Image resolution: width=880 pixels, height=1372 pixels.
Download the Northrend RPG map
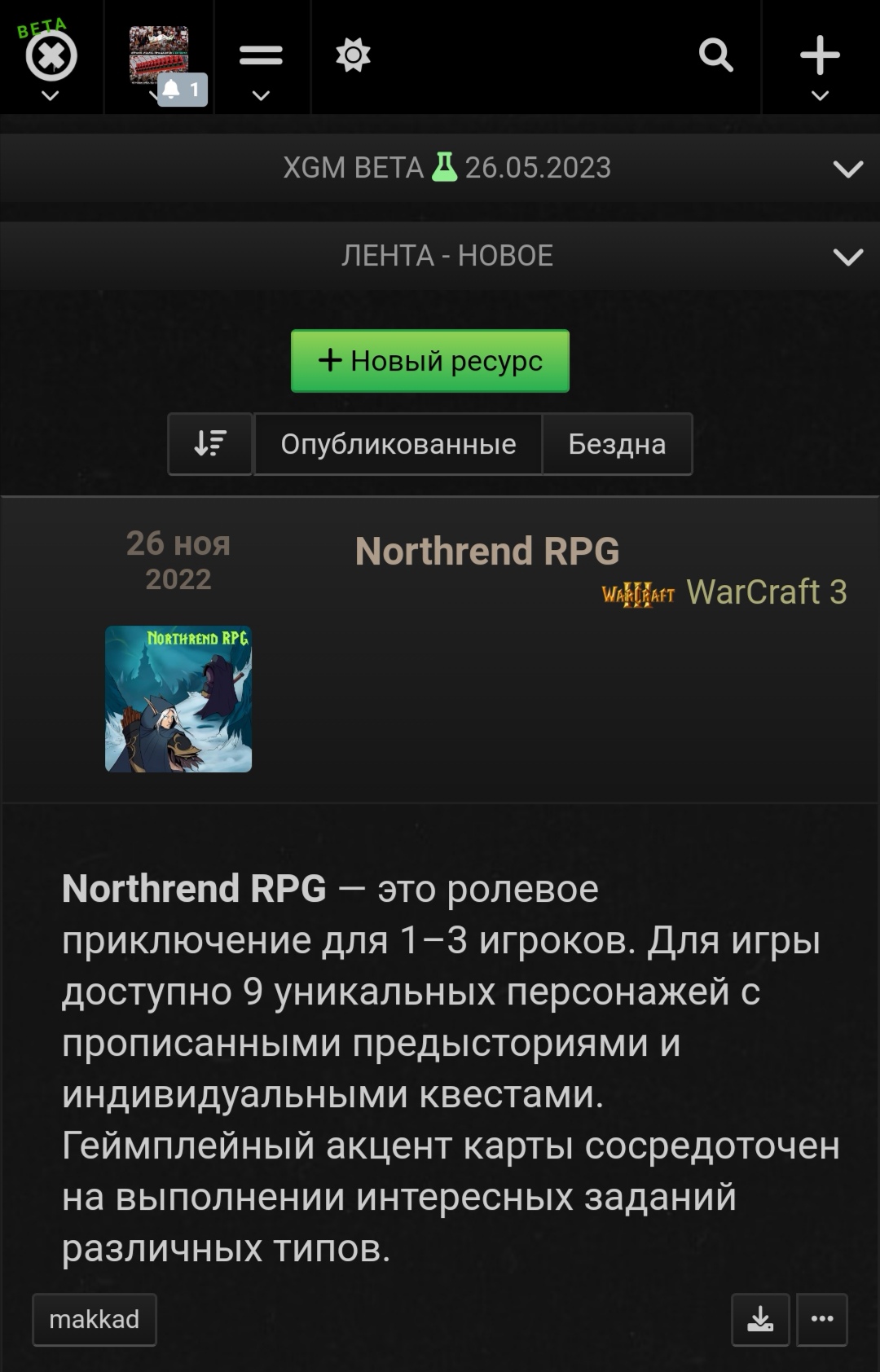[x=759, y=1319]
